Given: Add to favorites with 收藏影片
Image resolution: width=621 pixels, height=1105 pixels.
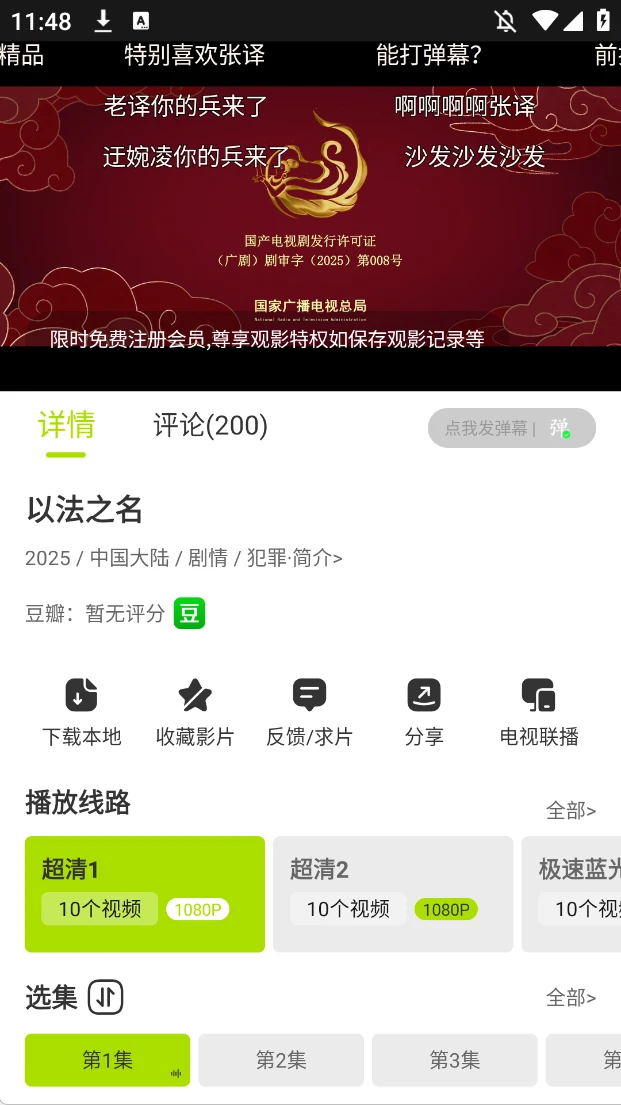Looking at the screenshot, I should coord(195,712).
